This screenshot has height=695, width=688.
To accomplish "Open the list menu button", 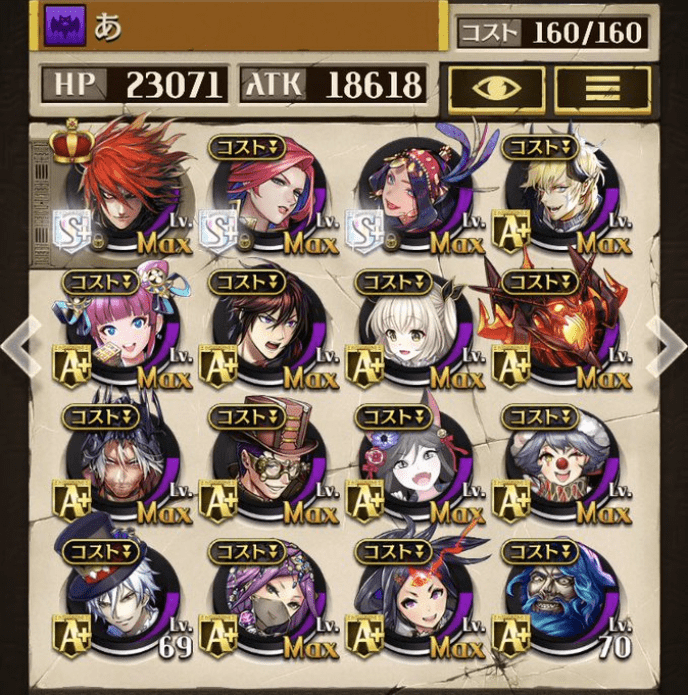I will tap(601, 88).
